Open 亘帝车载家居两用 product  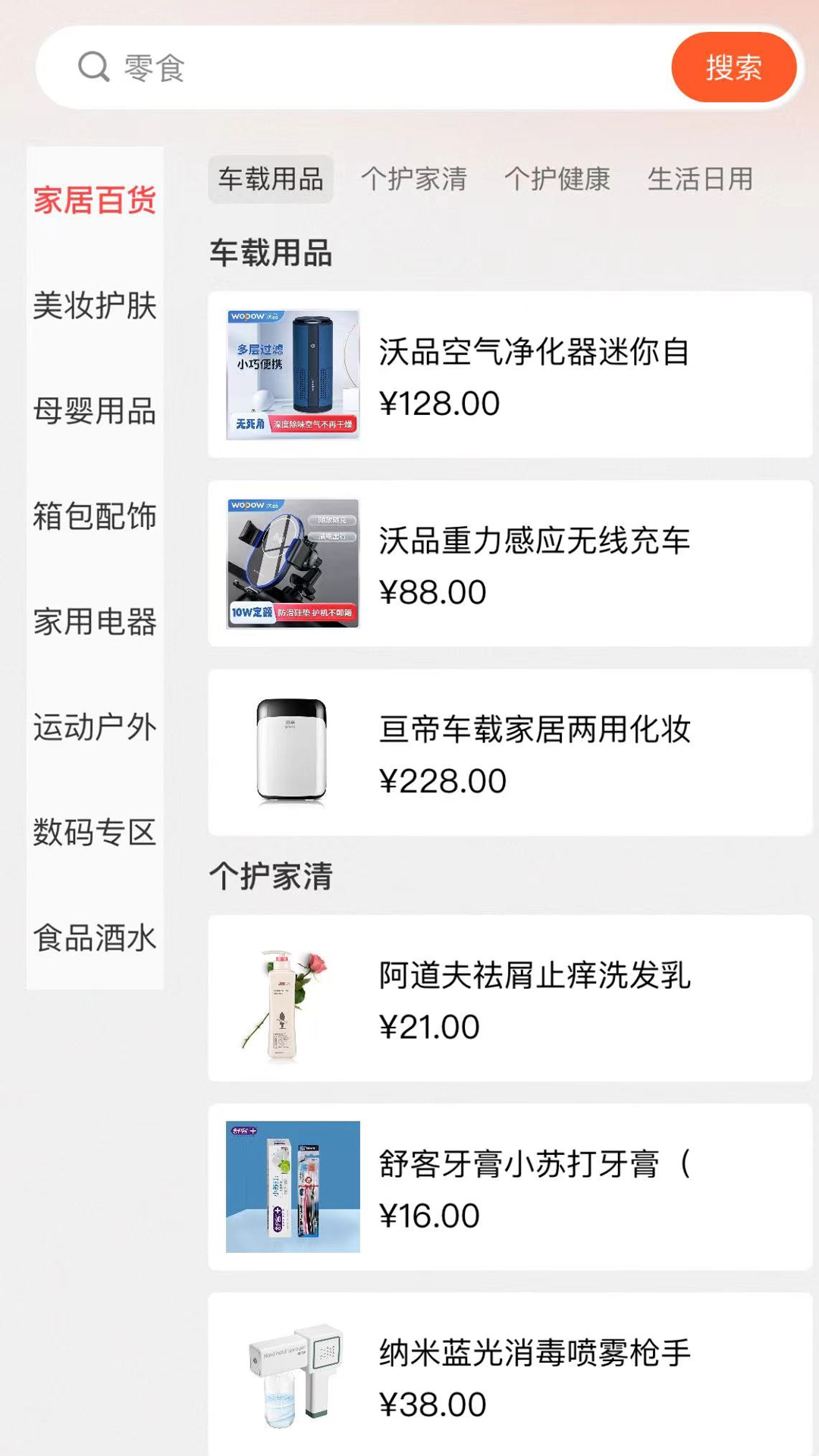click(510, 752)
